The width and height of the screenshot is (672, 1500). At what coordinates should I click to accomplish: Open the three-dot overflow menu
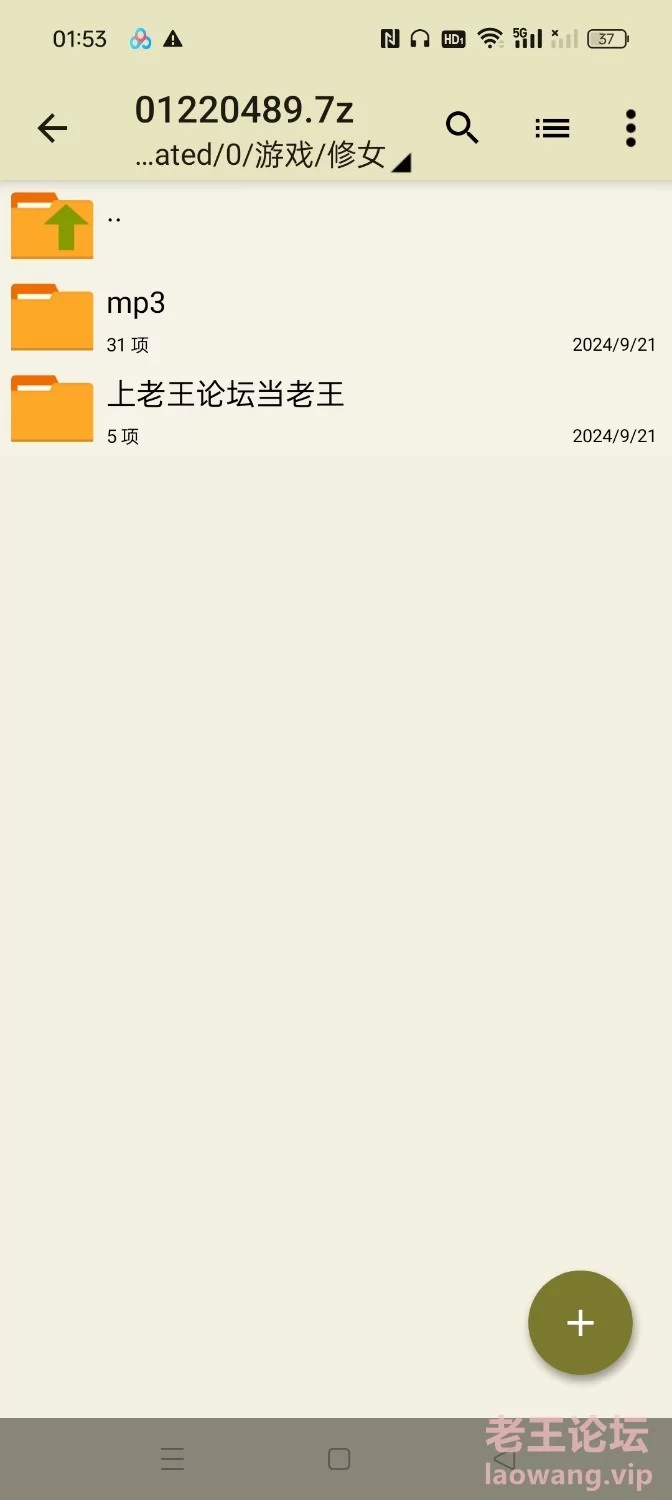coord(630,128)
